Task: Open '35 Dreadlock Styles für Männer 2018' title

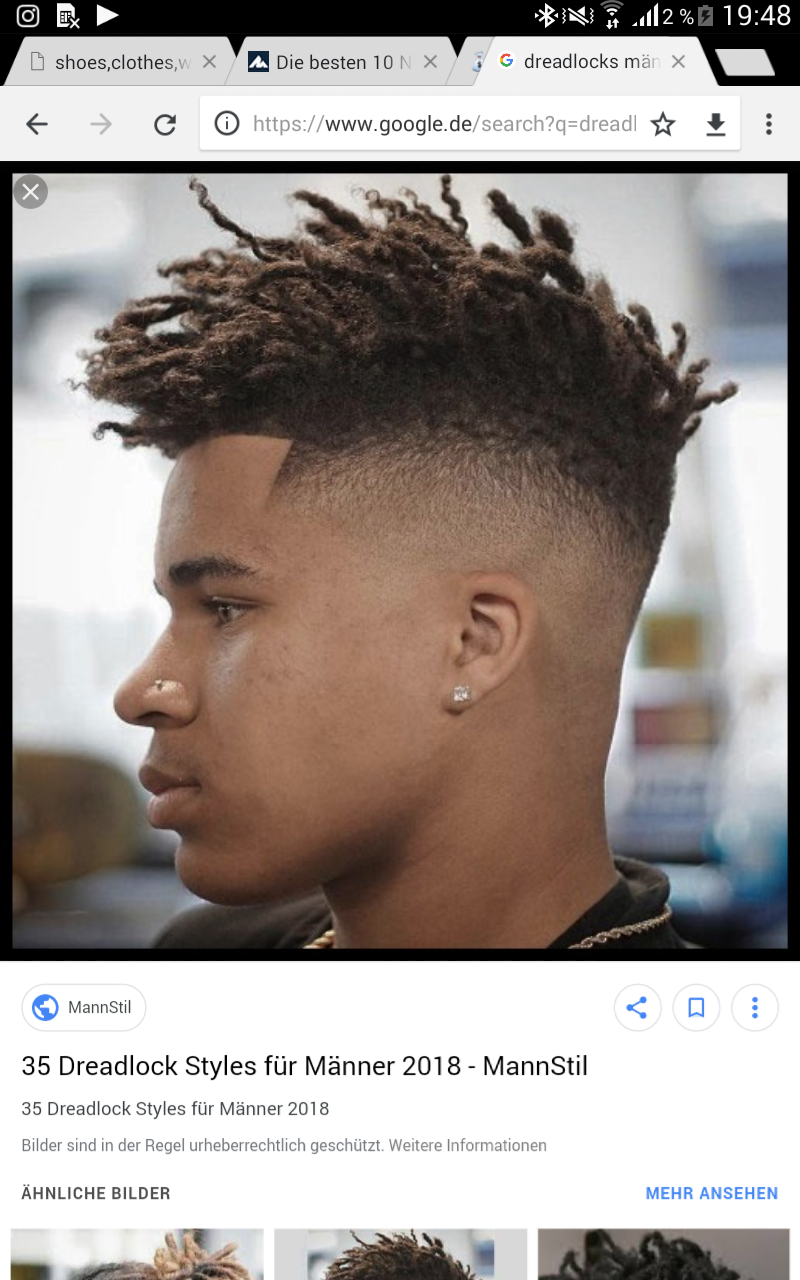Action: coord(304,1066)
